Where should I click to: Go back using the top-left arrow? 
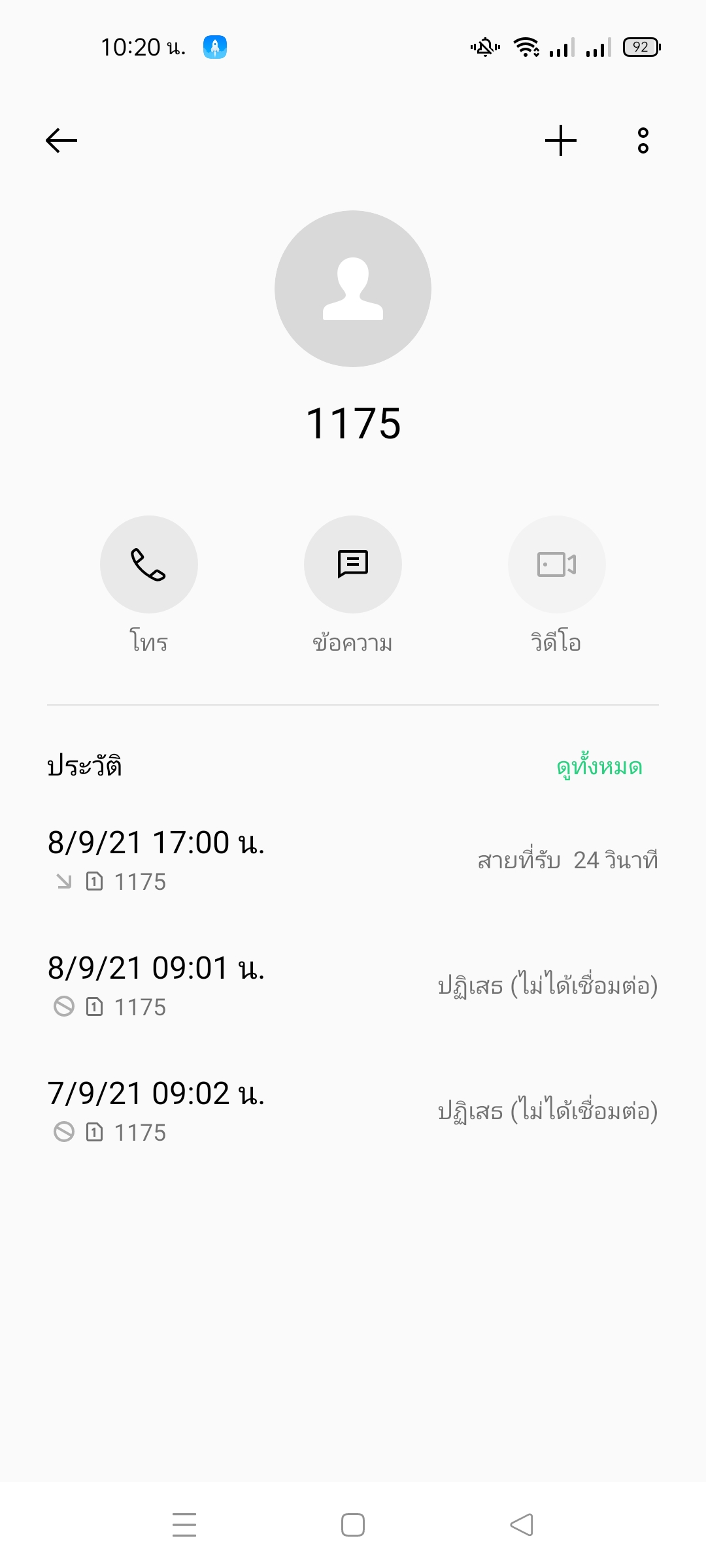point(61,140)
